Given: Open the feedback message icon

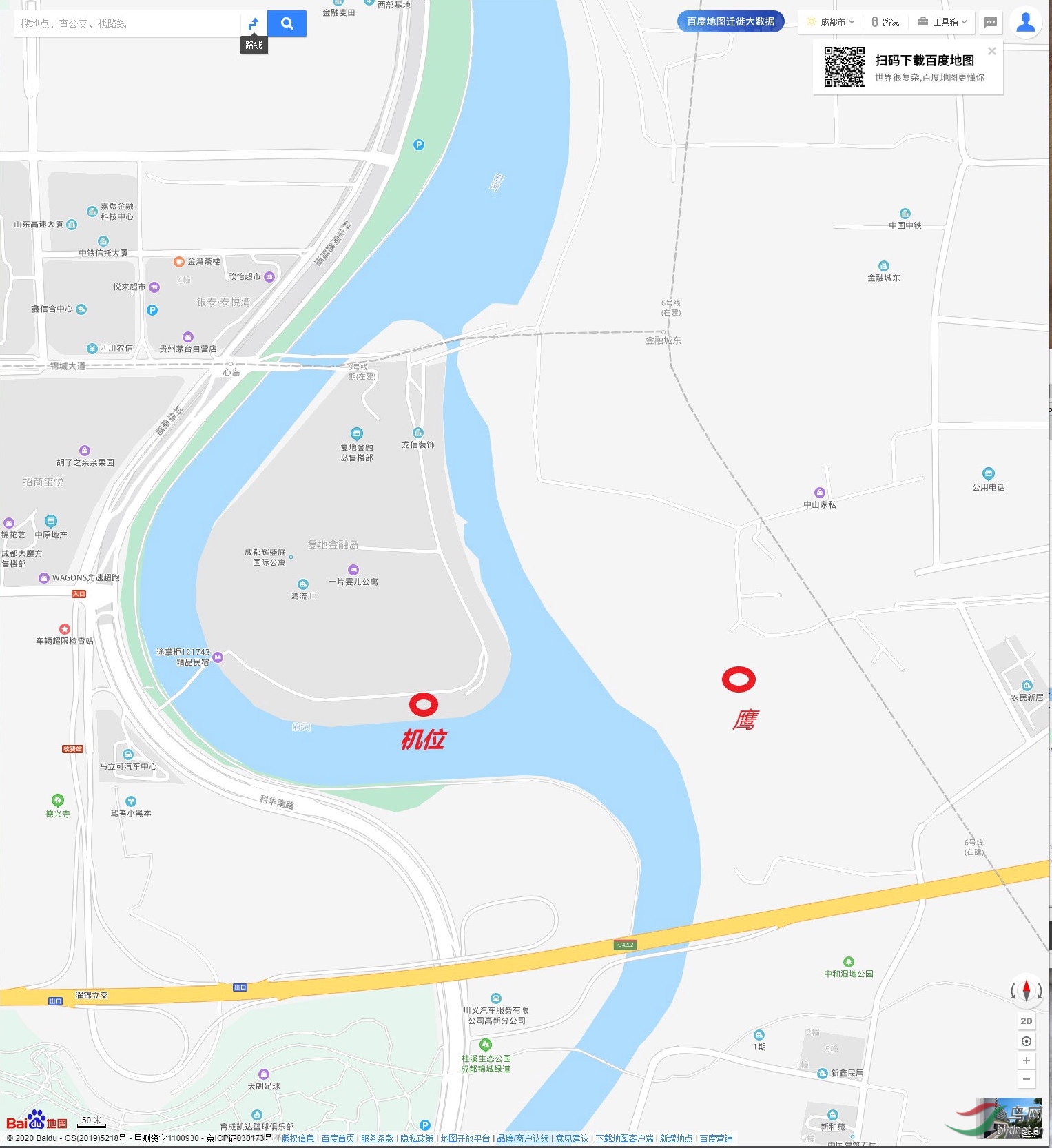Looking at the screenshot, I should pyautogui.click(x=991, y=22).
